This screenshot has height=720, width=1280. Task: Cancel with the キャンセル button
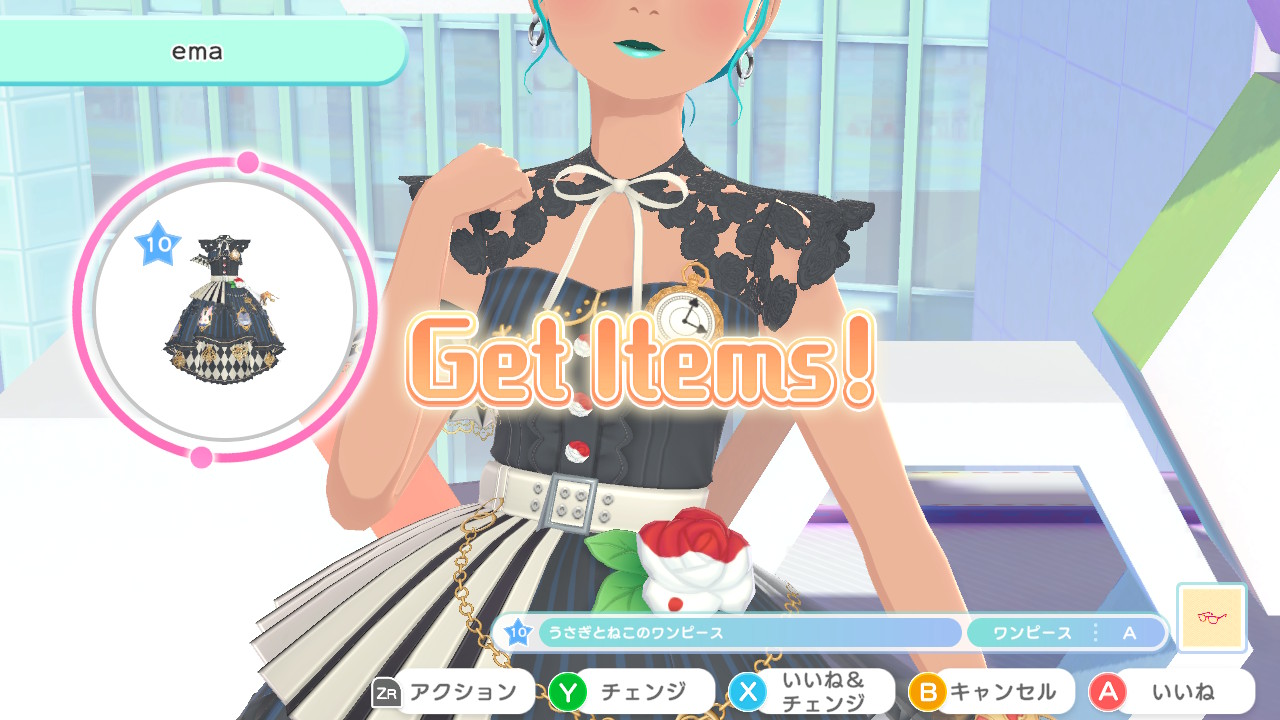[991, 691]
